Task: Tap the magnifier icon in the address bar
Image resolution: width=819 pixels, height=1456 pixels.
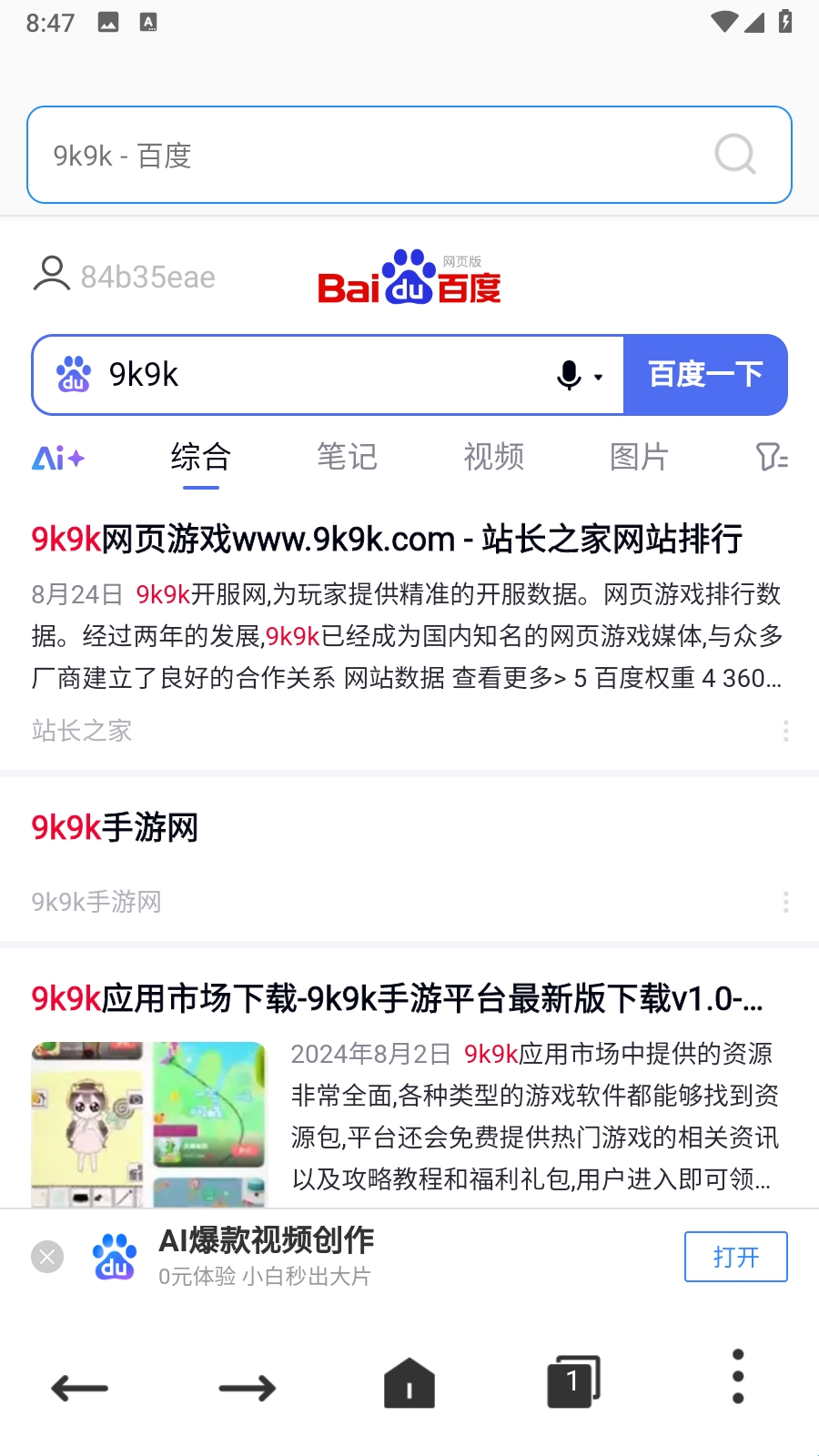Action: coord(734,155)
